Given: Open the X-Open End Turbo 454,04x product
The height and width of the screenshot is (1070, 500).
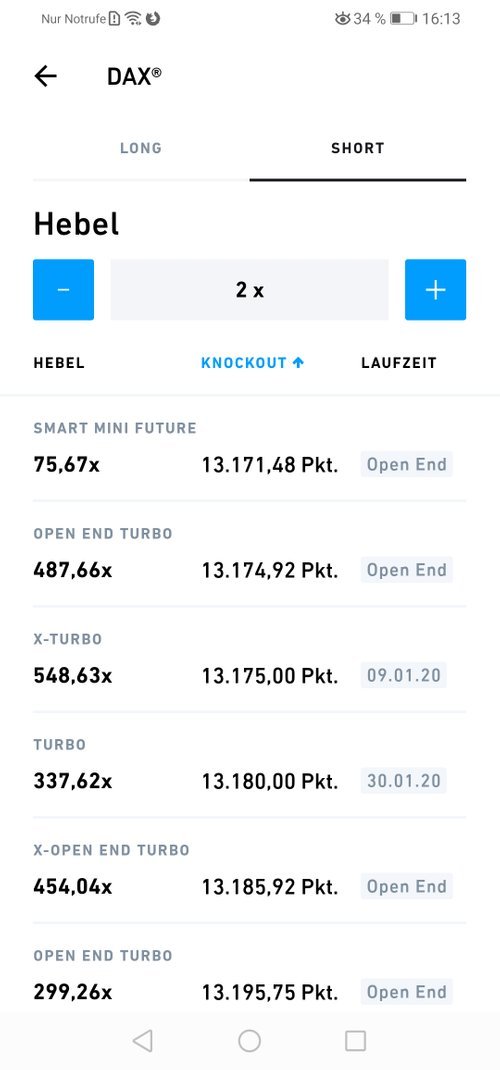Looking at the screenshot, I should coord(250,870).
